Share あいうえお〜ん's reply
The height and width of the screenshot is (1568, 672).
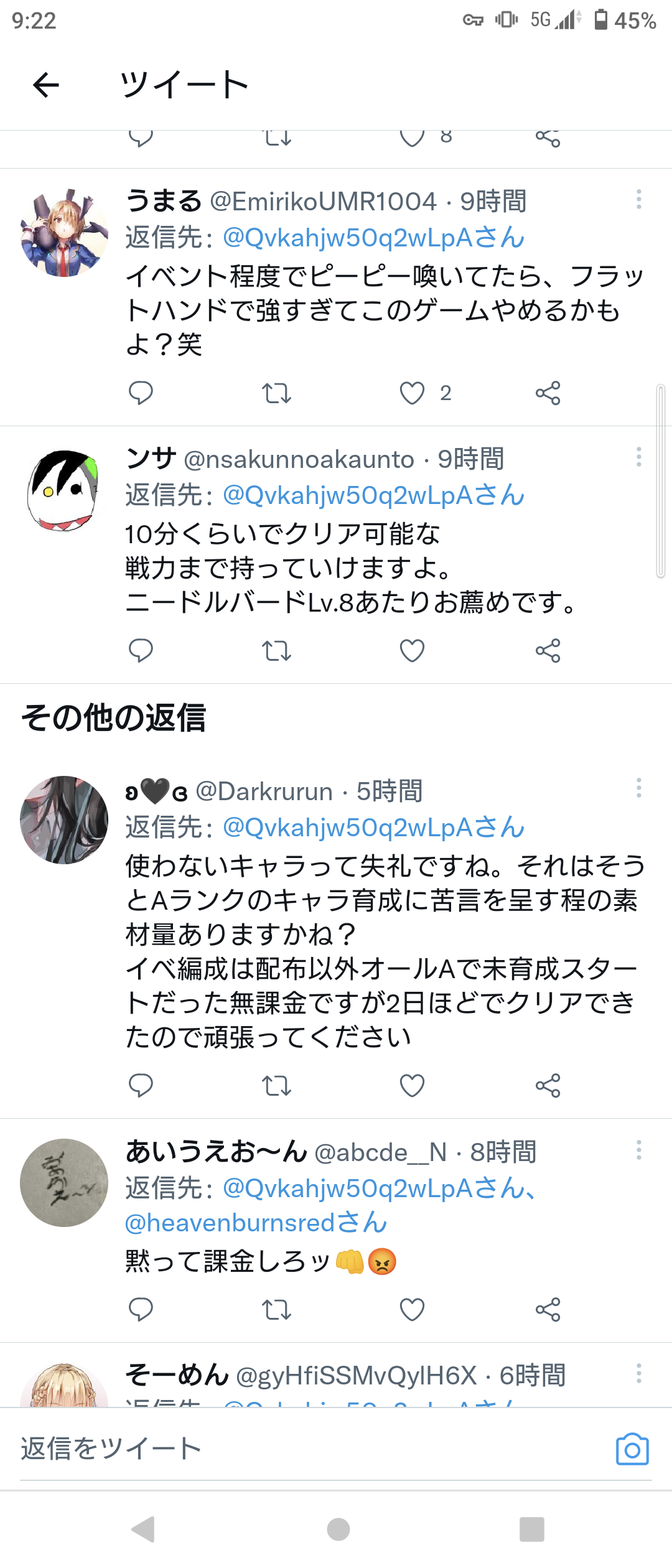click(548, 1310)
